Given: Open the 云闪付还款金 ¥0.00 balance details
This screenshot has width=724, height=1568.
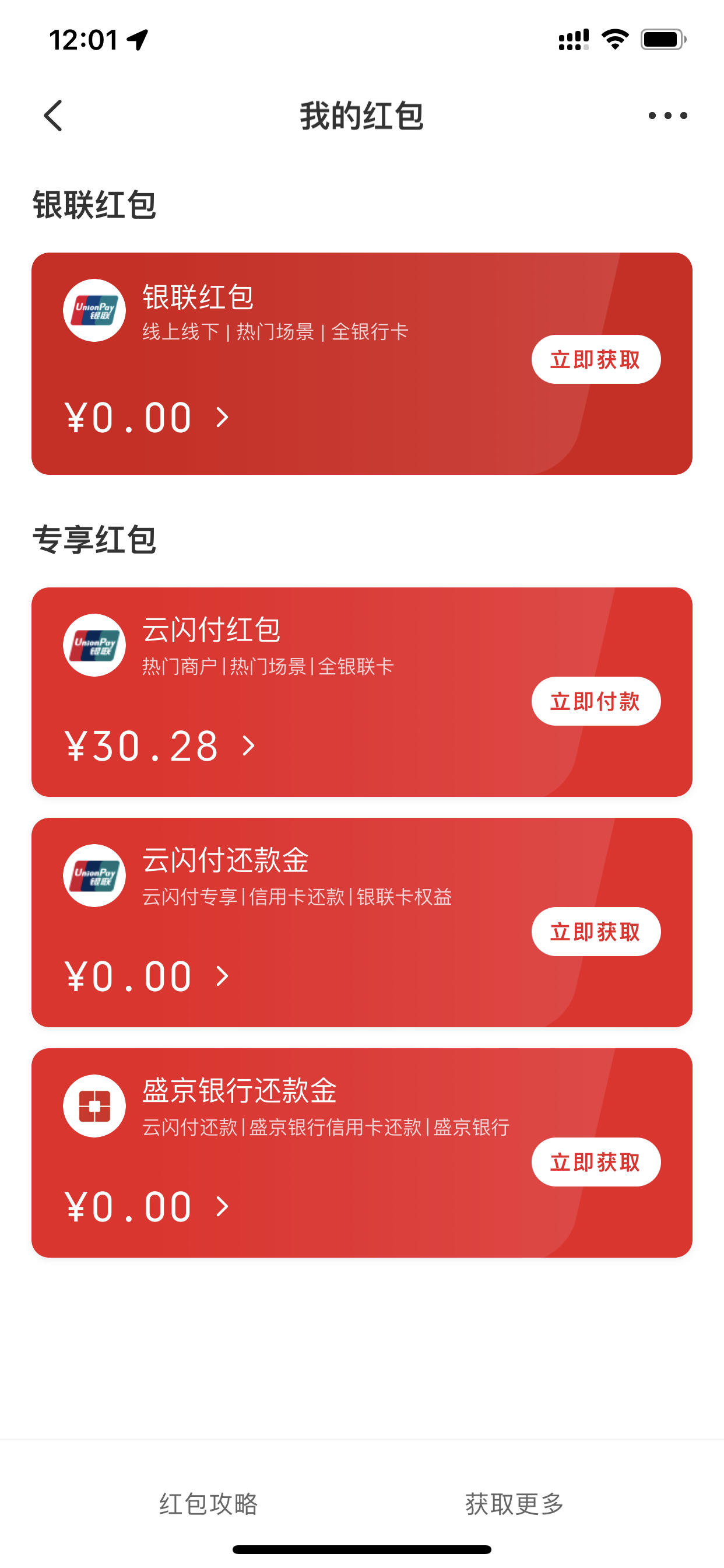Looking at the screenshot, I should 147,977.
